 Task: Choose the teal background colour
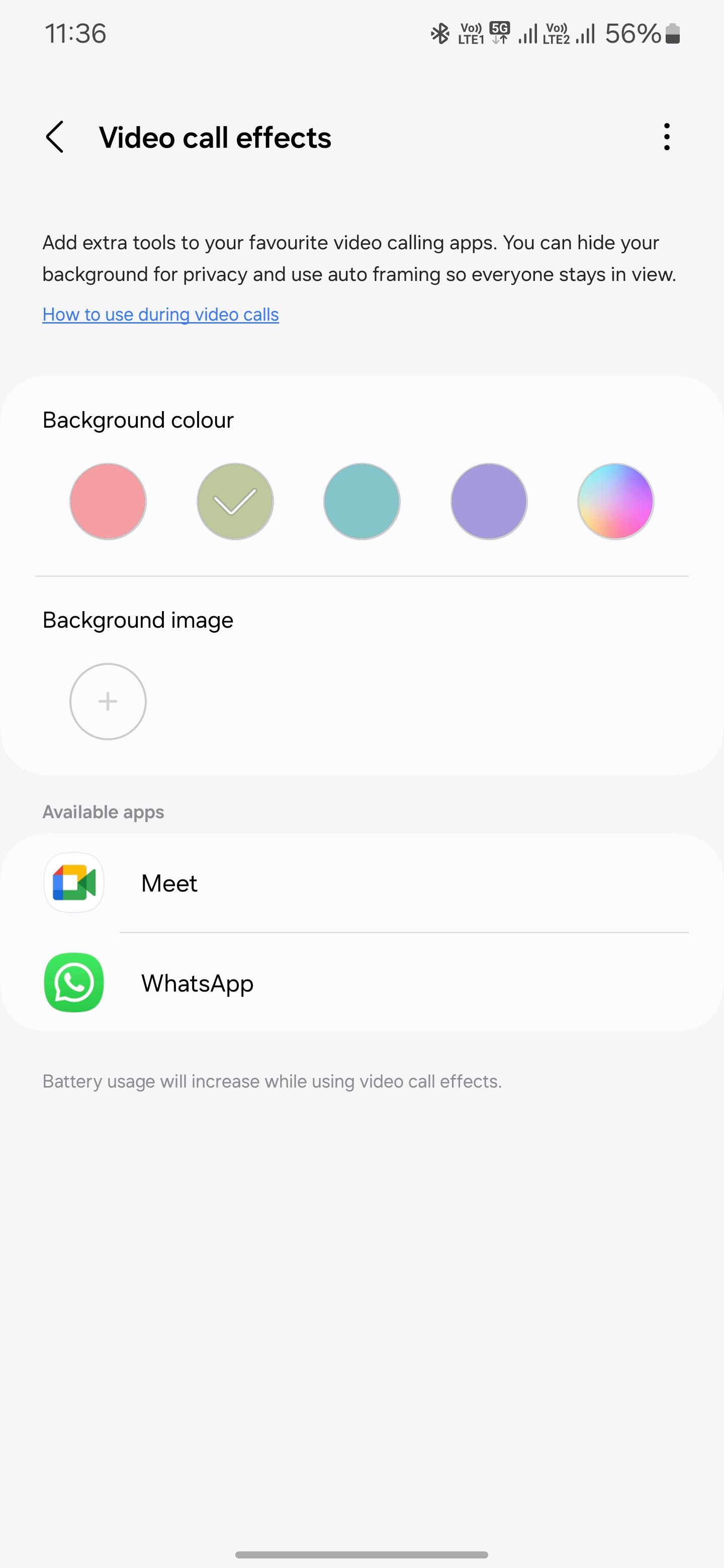point(361,501)
